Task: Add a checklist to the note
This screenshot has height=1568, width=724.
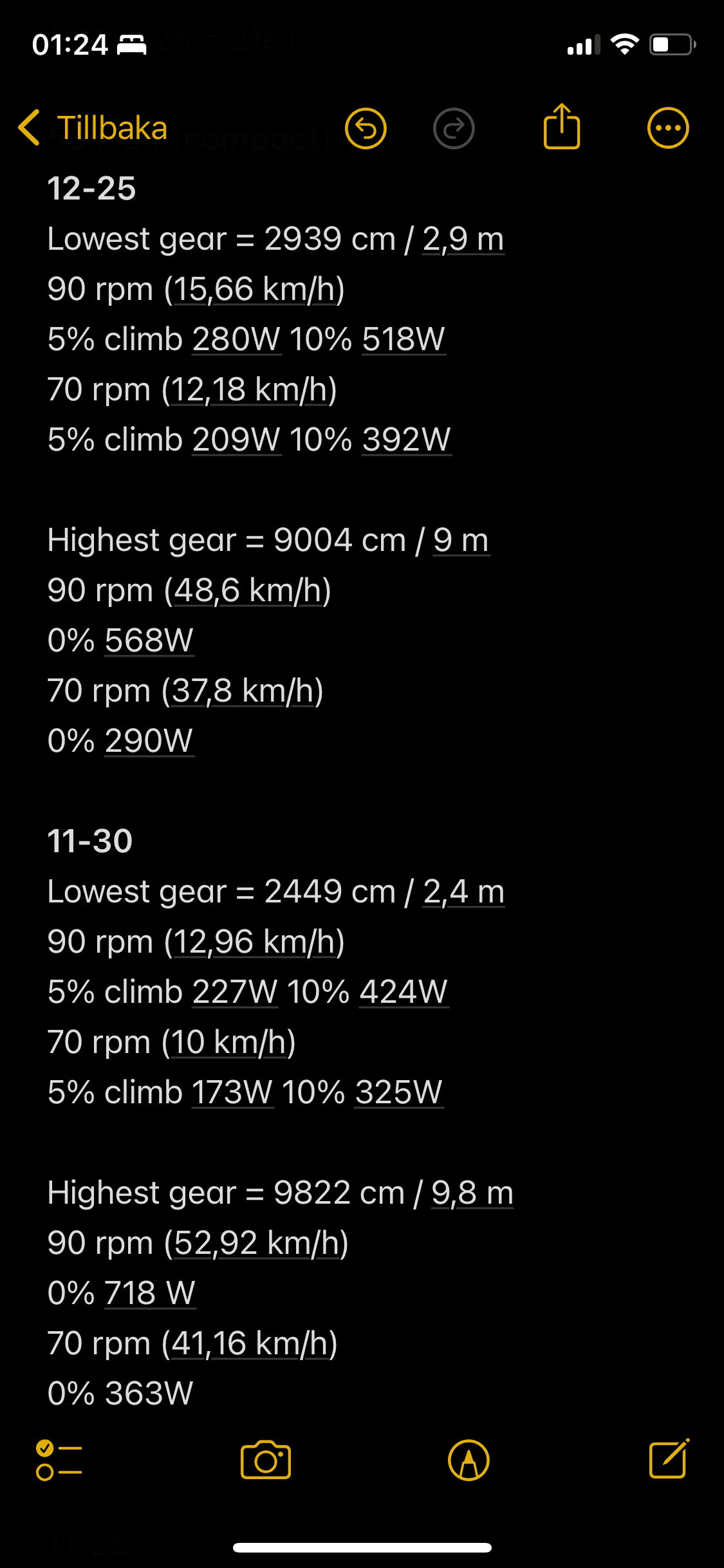Action: [59, 1460]
